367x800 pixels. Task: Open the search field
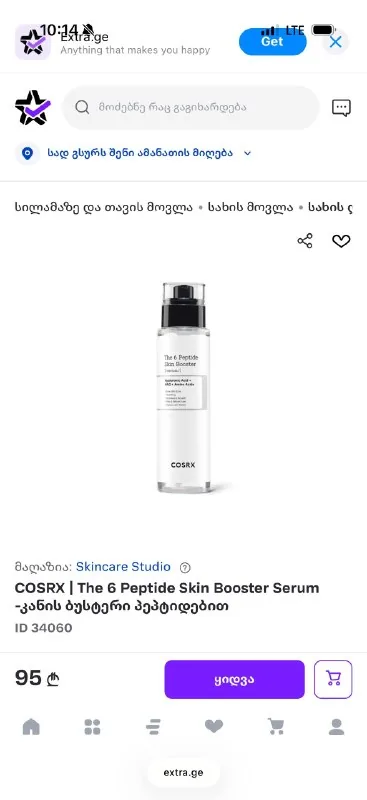coord(191,108)
